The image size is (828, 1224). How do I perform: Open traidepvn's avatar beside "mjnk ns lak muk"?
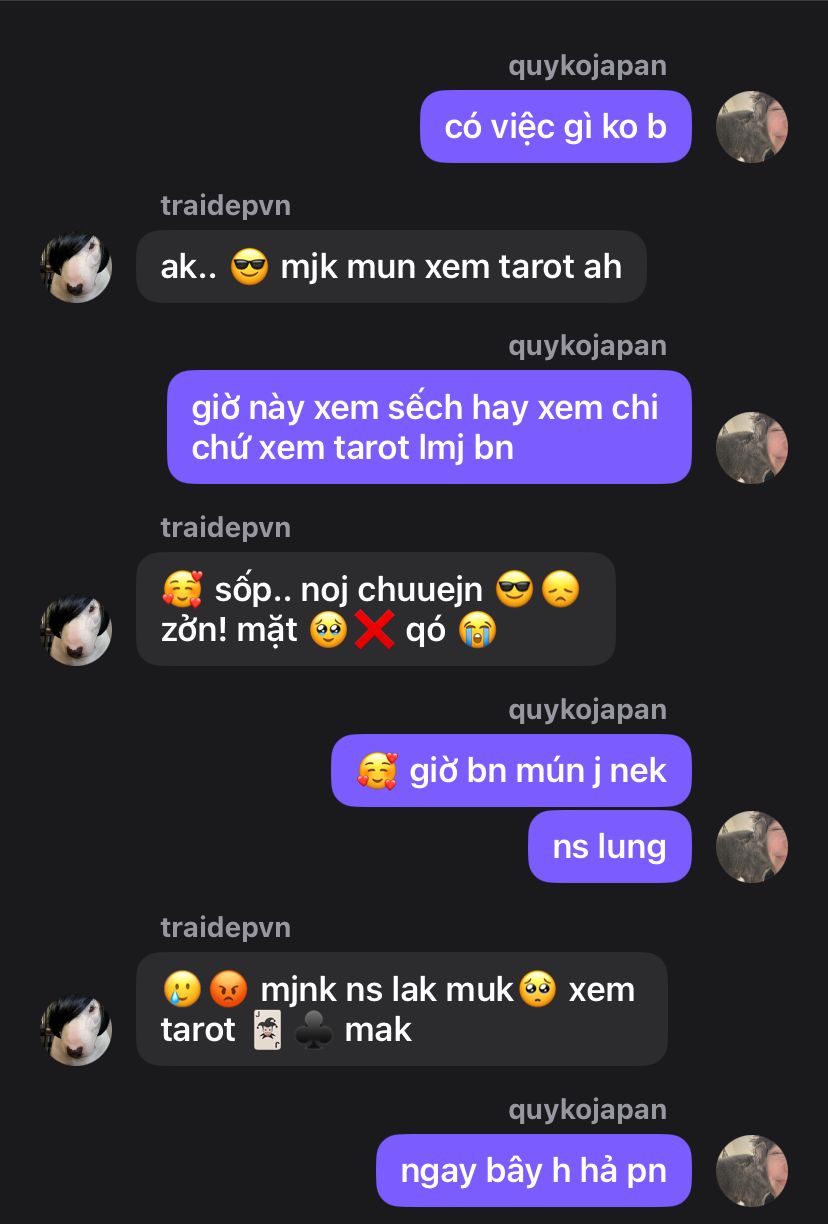point(76,1030)
